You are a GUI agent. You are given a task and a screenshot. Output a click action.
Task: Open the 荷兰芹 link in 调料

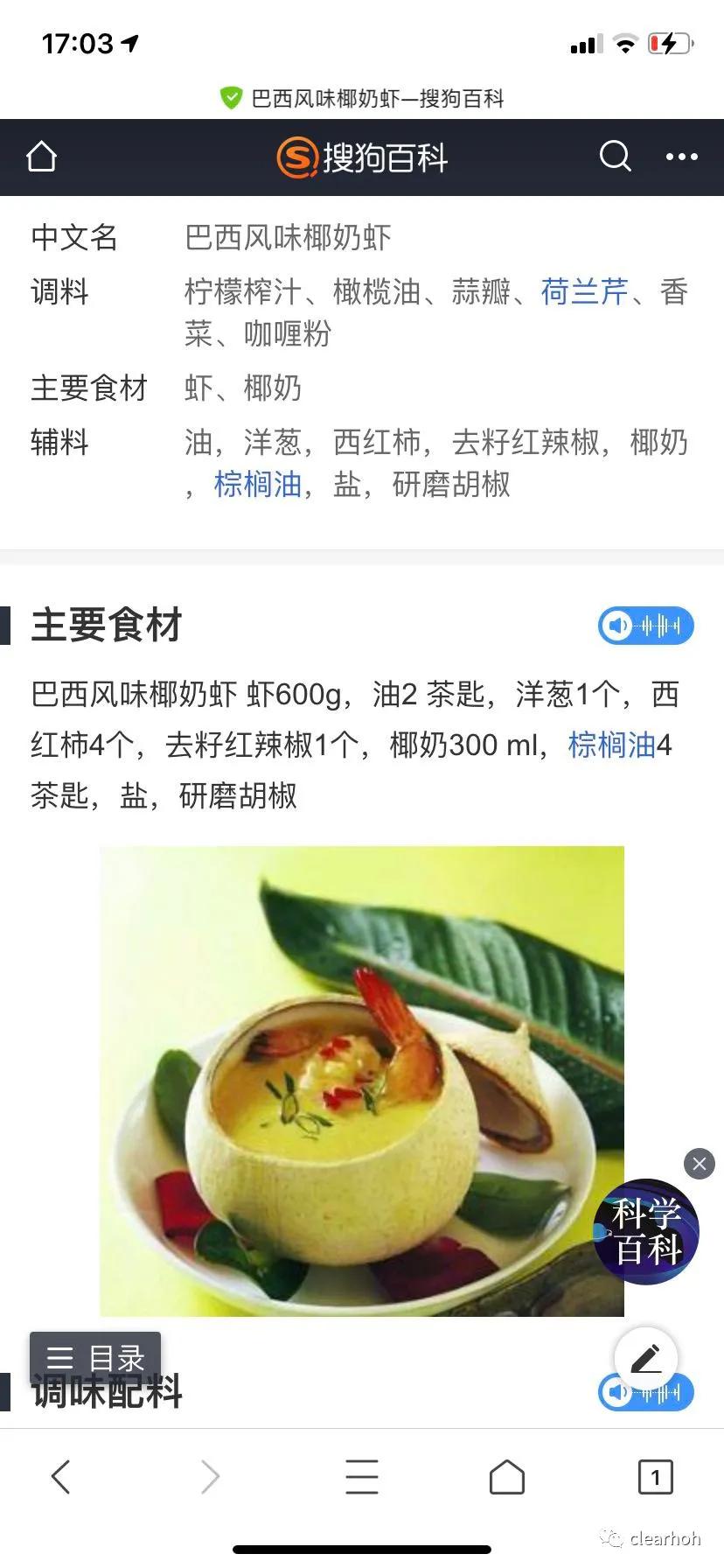click(584, 293)
